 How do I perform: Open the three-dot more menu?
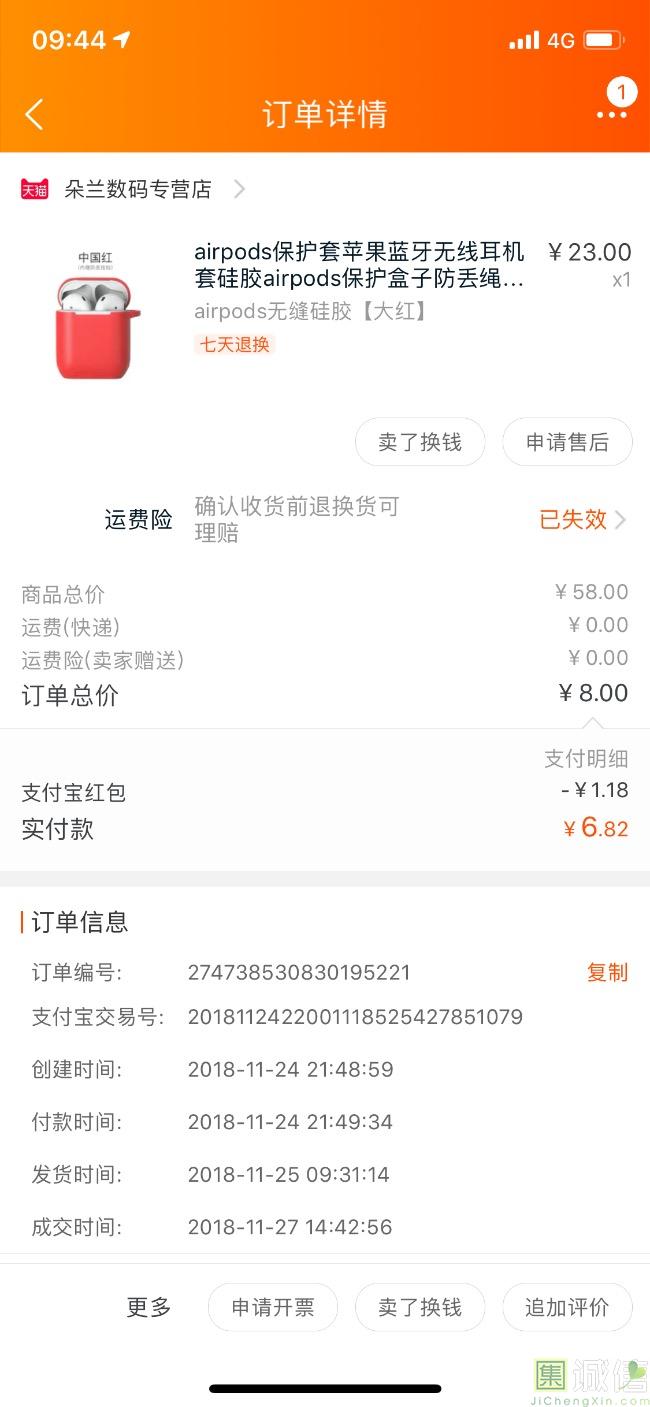coord(611,114)
